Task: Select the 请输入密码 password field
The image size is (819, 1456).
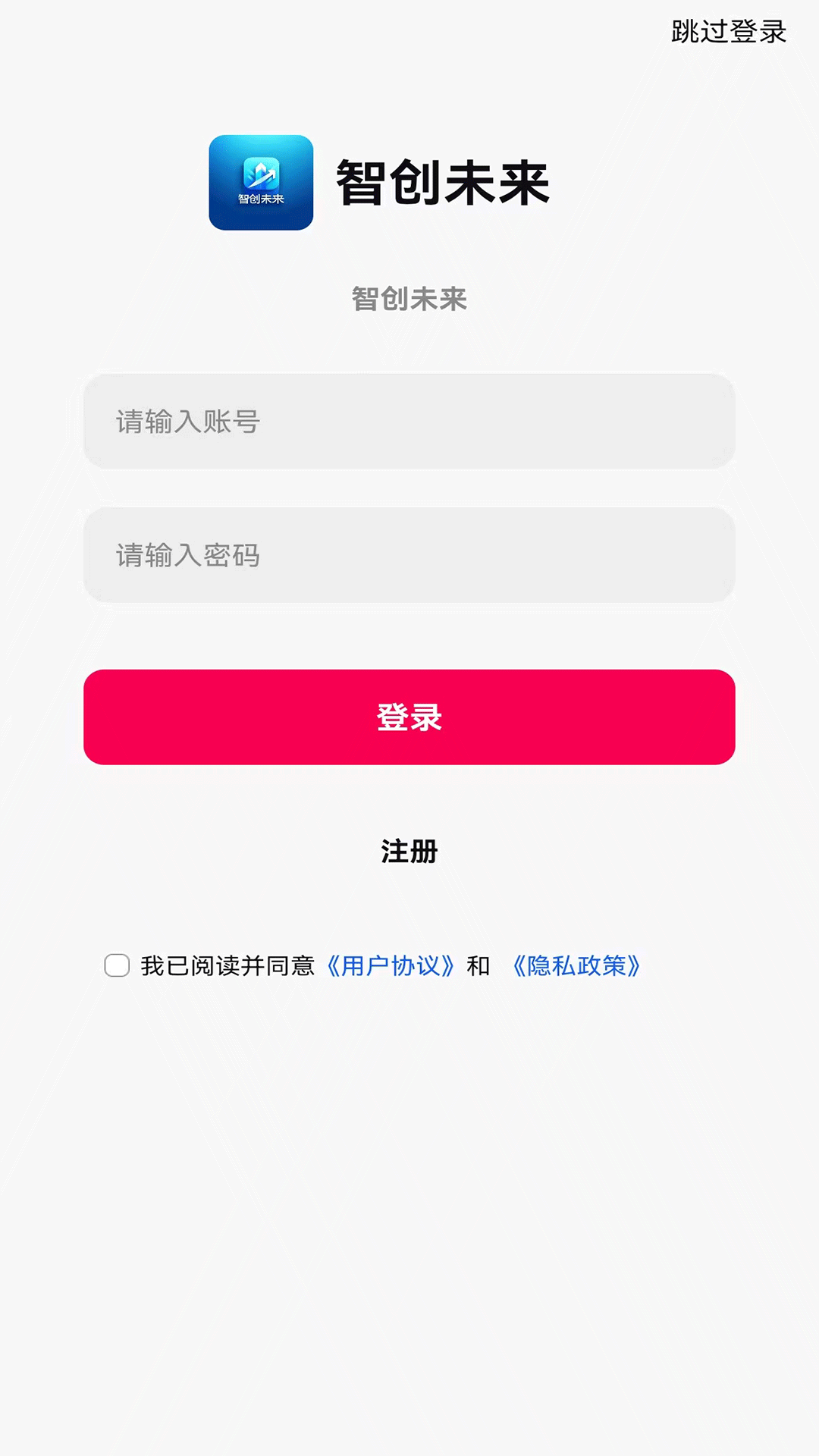Action: coord(409,555)
